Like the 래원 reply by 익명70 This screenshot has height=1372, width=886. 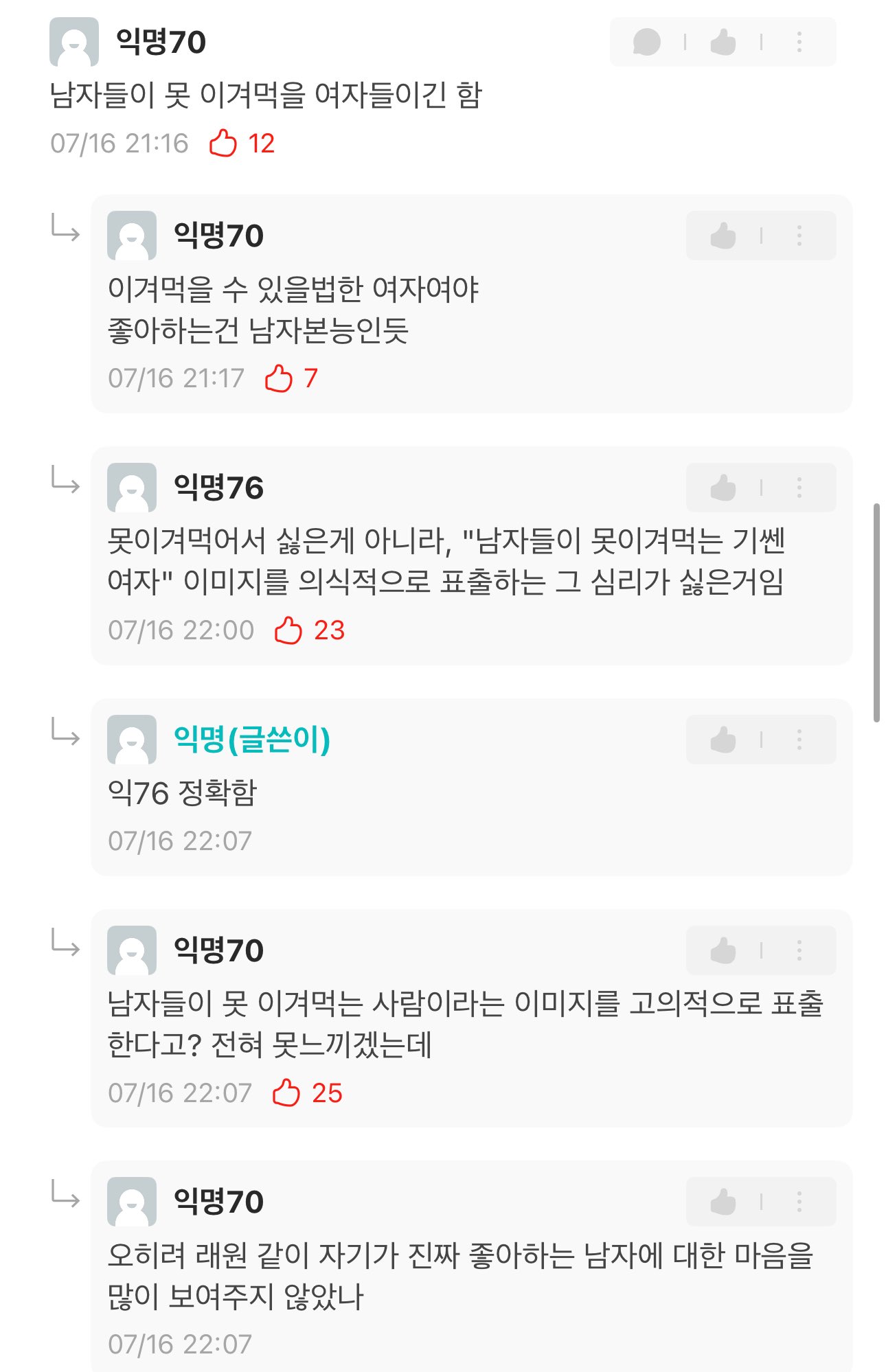(x=723, y=1202)
